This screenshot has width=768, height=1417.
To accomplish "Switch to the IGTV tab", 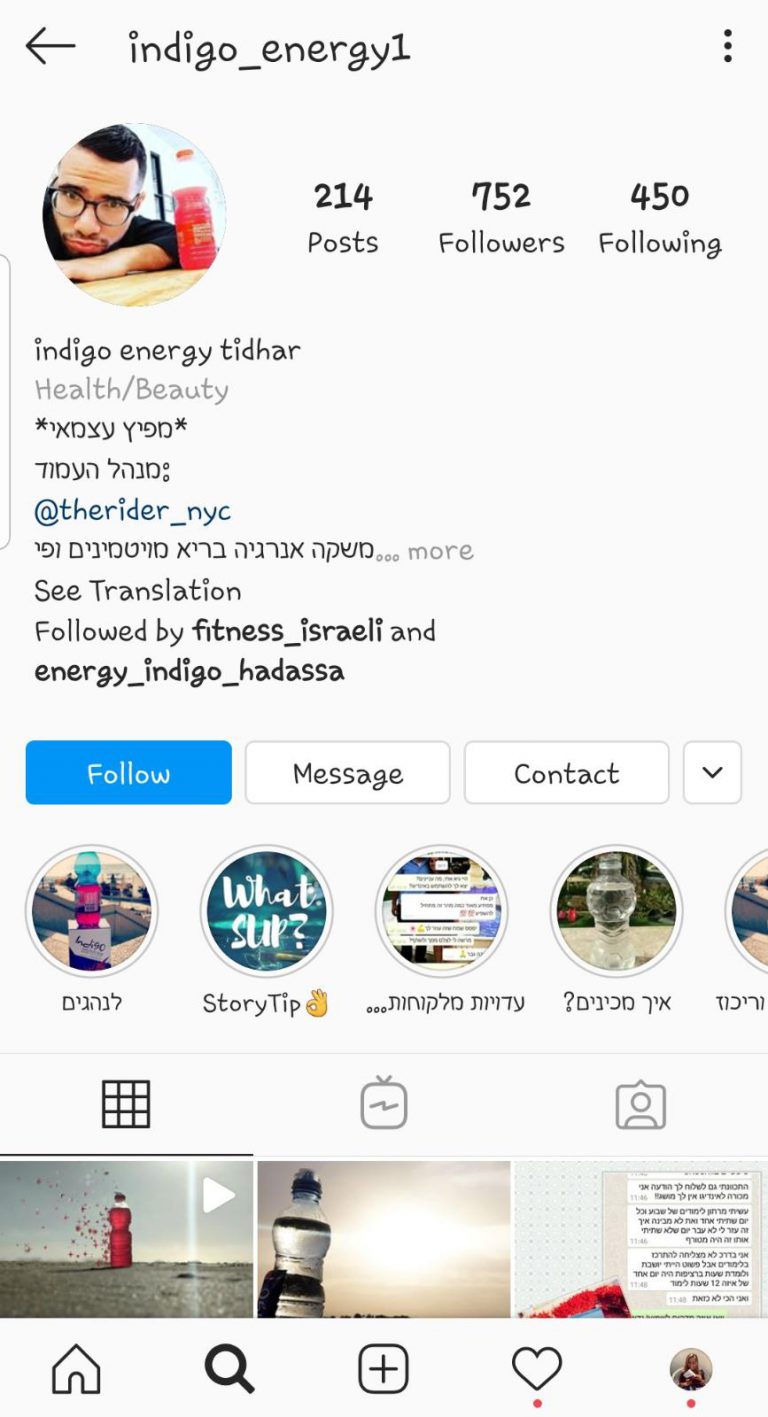I will click(x=384, y=1104).
